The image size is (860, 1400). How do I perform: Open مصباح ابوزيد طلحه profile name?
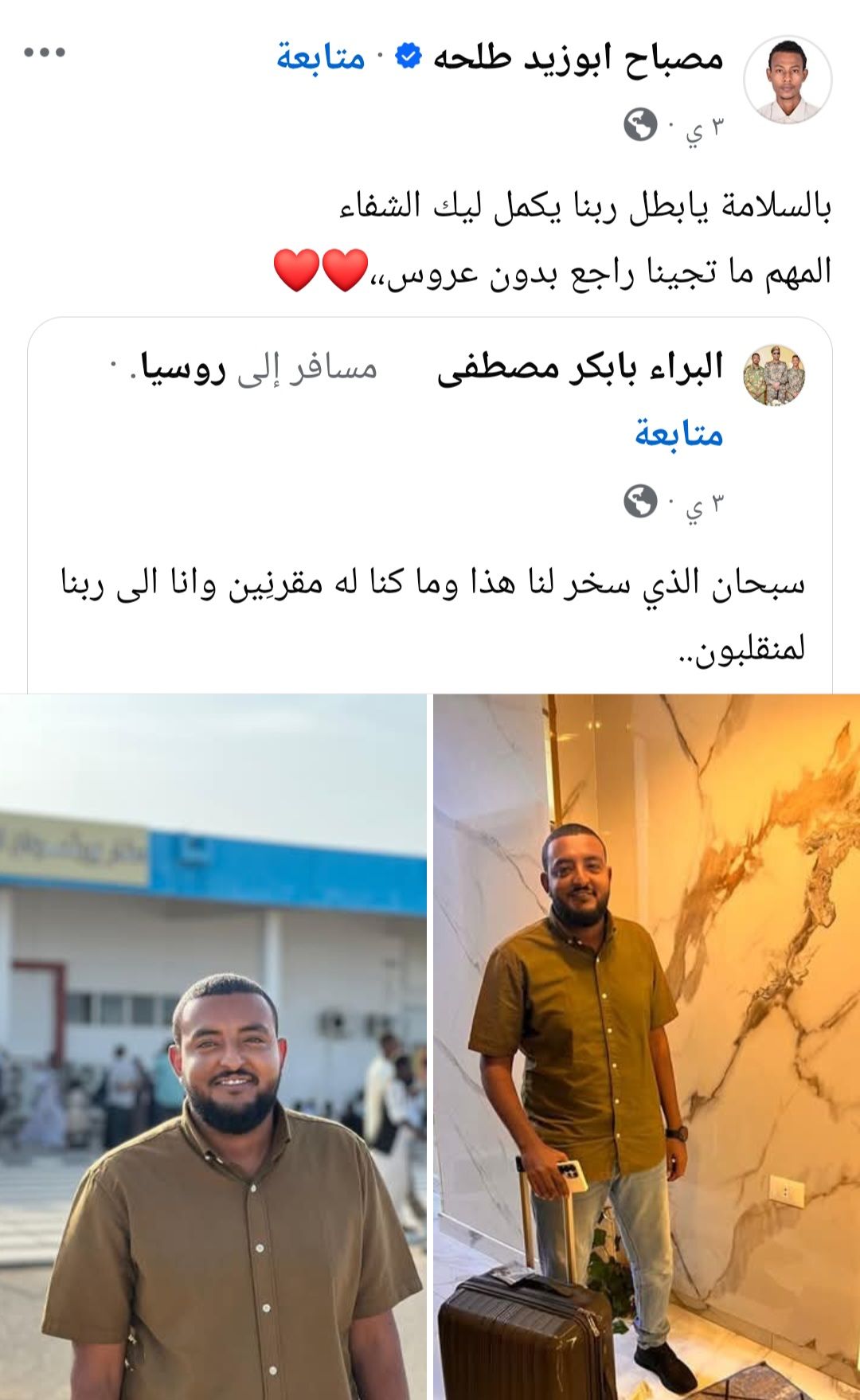click(578, 58)
